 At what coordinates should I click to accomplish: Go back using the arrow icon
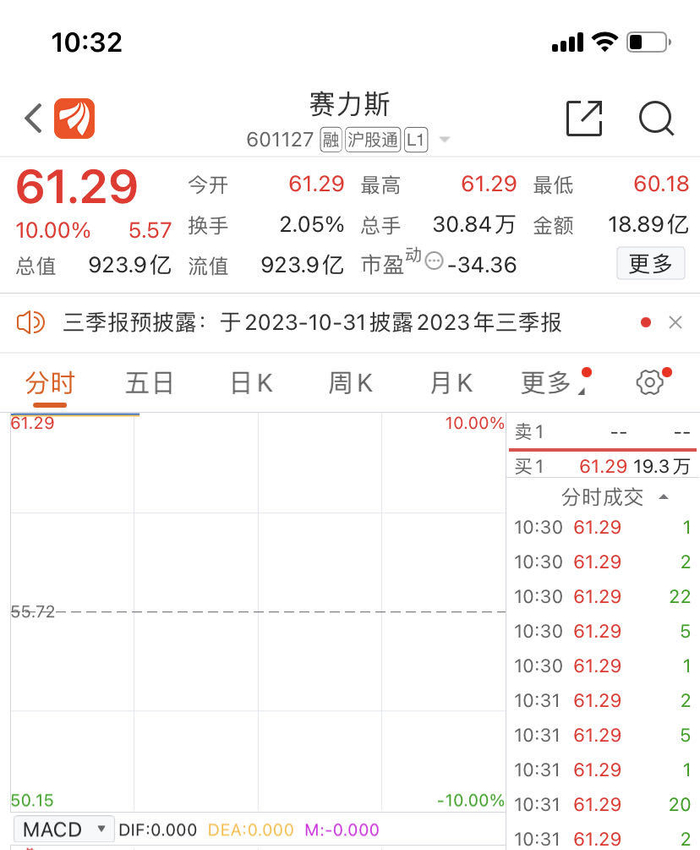pyautogui.click(x=33, y=119)
